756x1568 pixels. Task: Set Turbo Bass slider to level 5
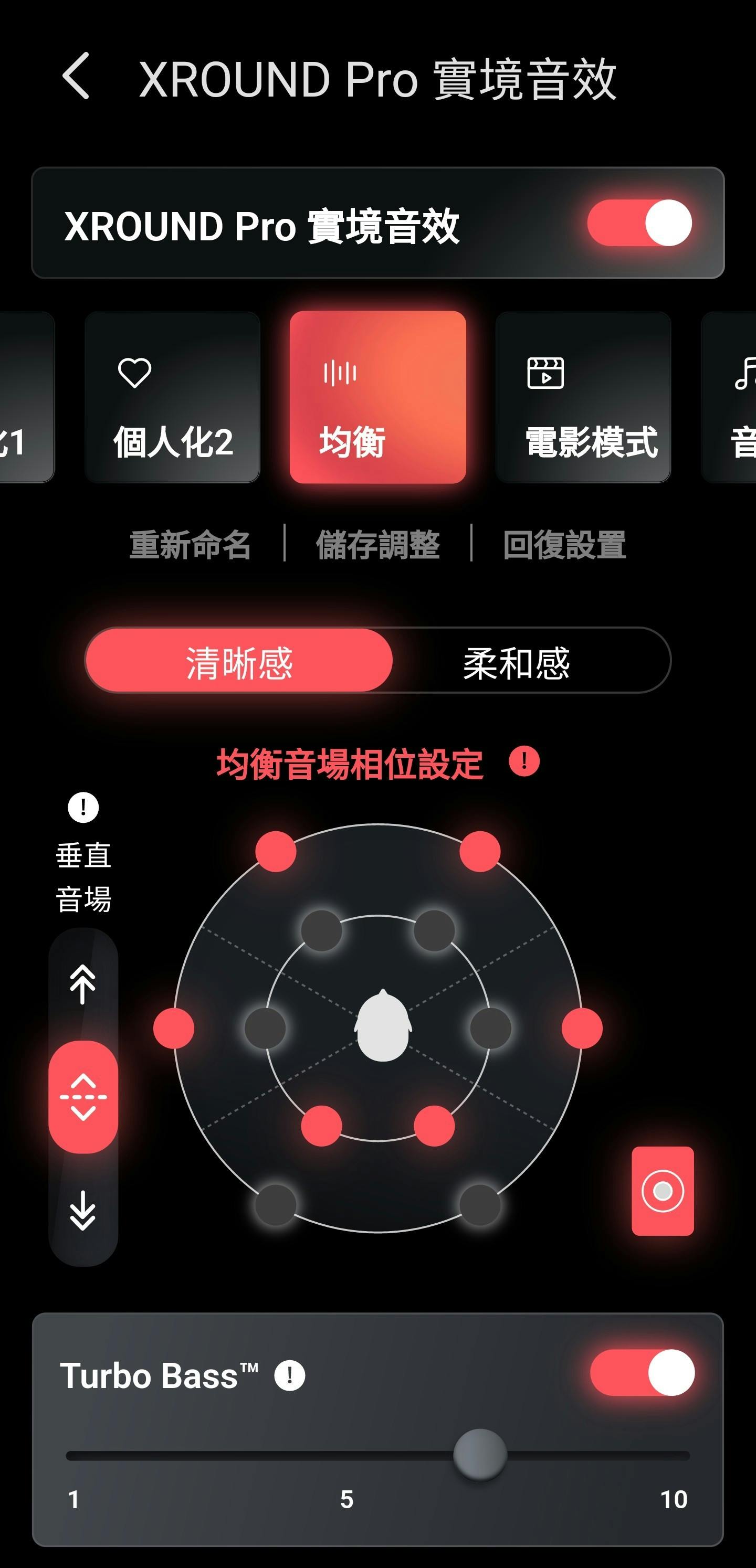[x=346, y=1455]
